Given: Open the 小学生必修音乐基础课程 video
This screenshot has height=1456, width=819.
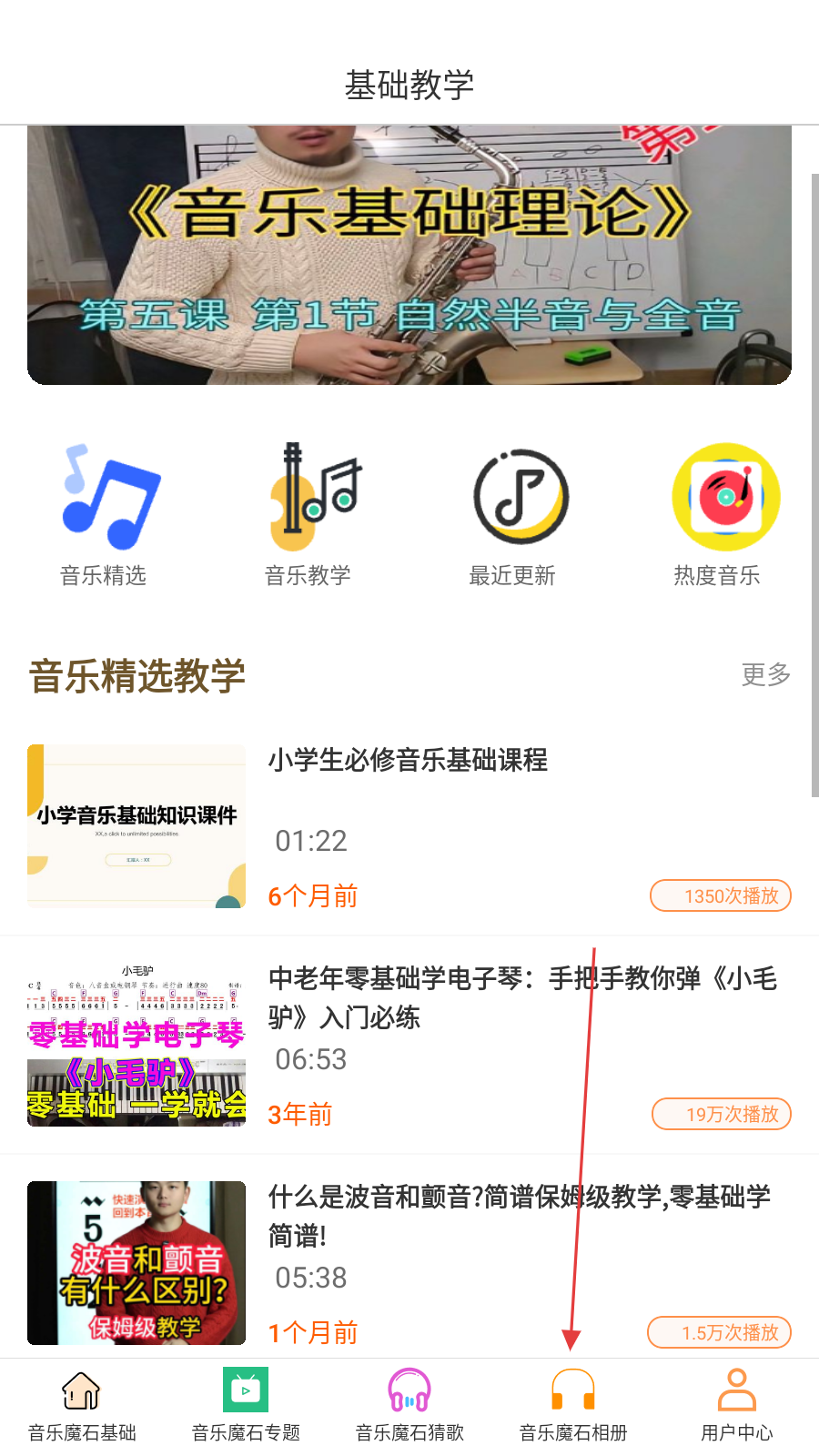Looking at the screenshot, I should [408, 760].
